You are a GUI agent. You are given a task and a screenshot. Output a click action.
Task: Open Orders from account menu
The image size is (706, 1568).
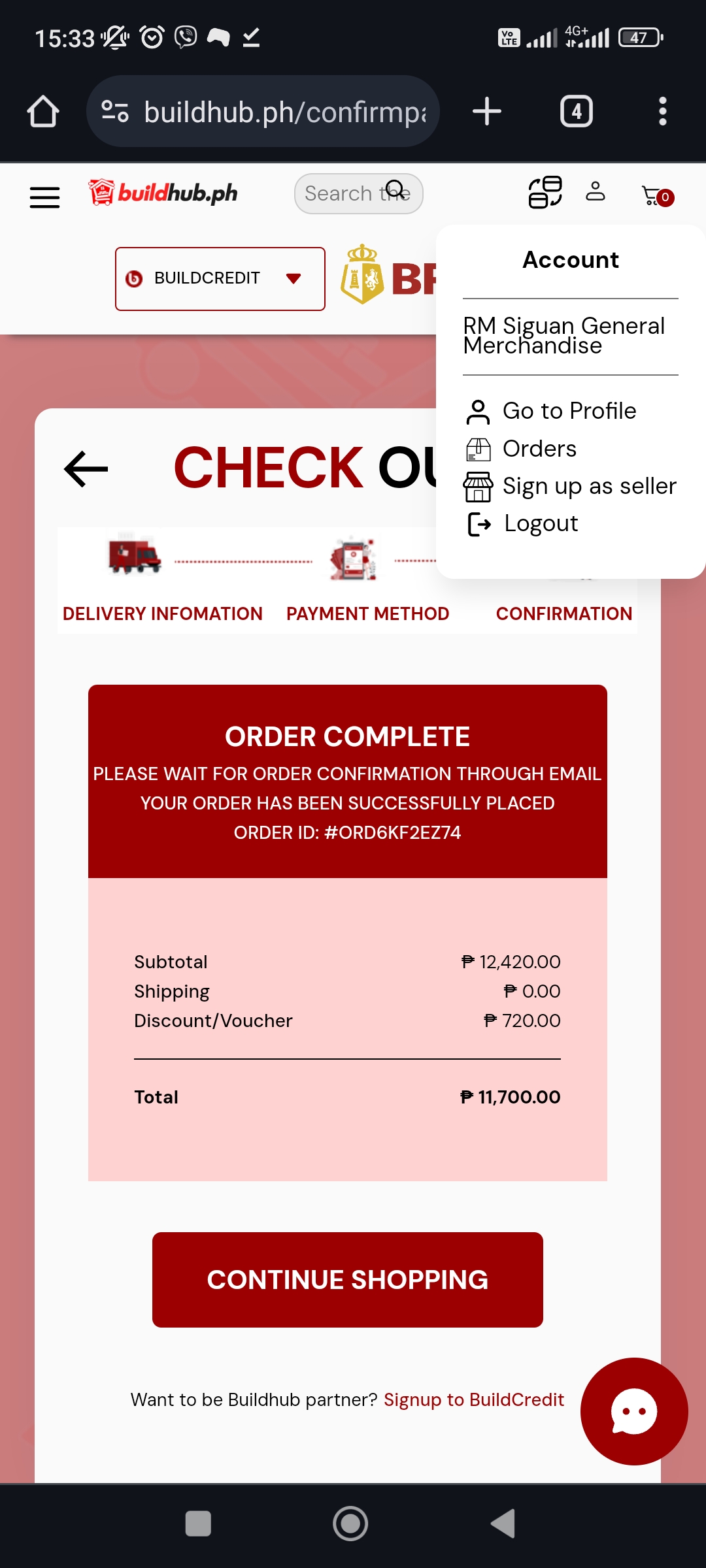point(539,449)
